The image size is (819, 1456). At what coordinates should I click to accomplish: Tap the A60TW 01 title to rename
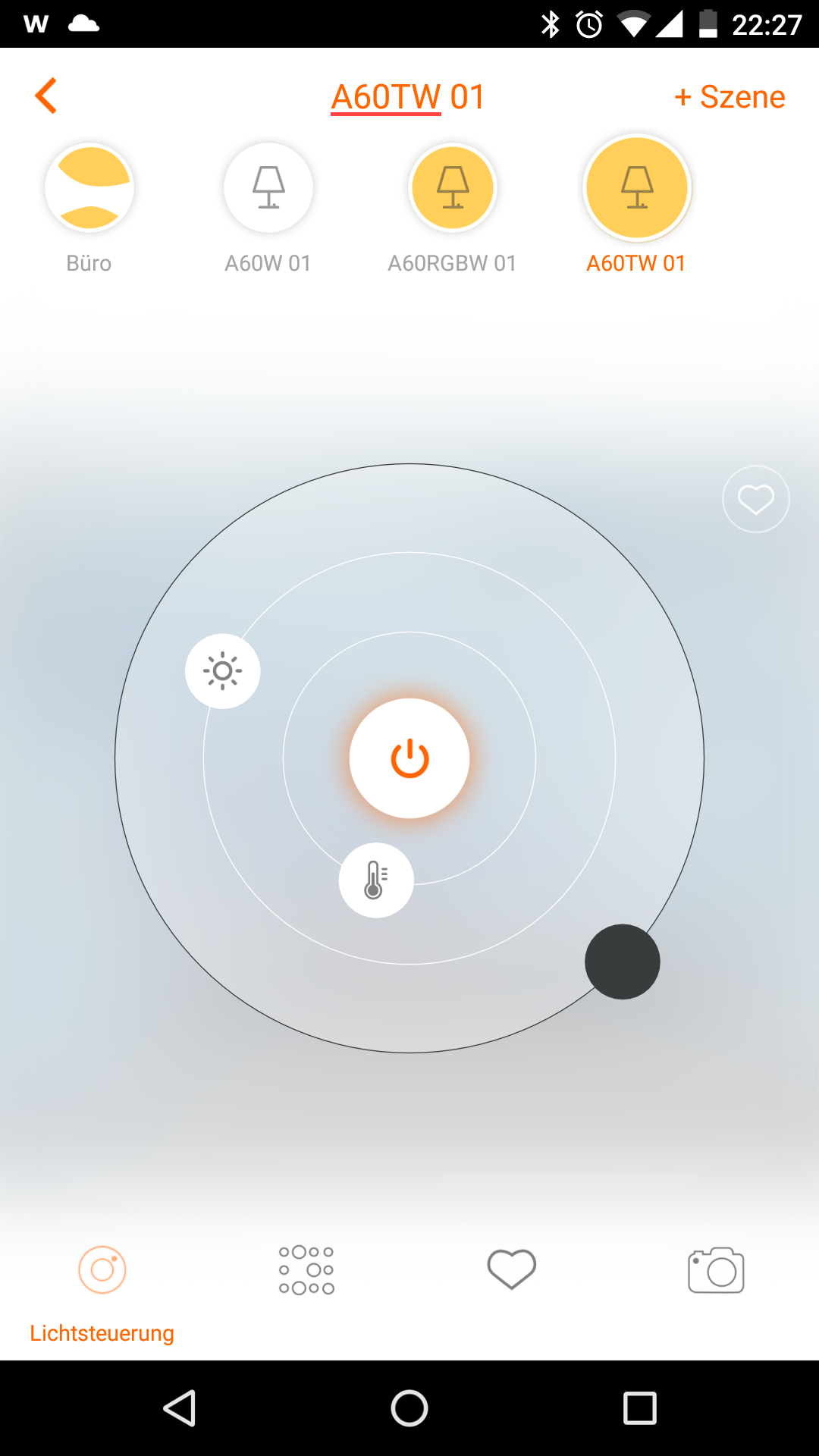coord(408,97)
